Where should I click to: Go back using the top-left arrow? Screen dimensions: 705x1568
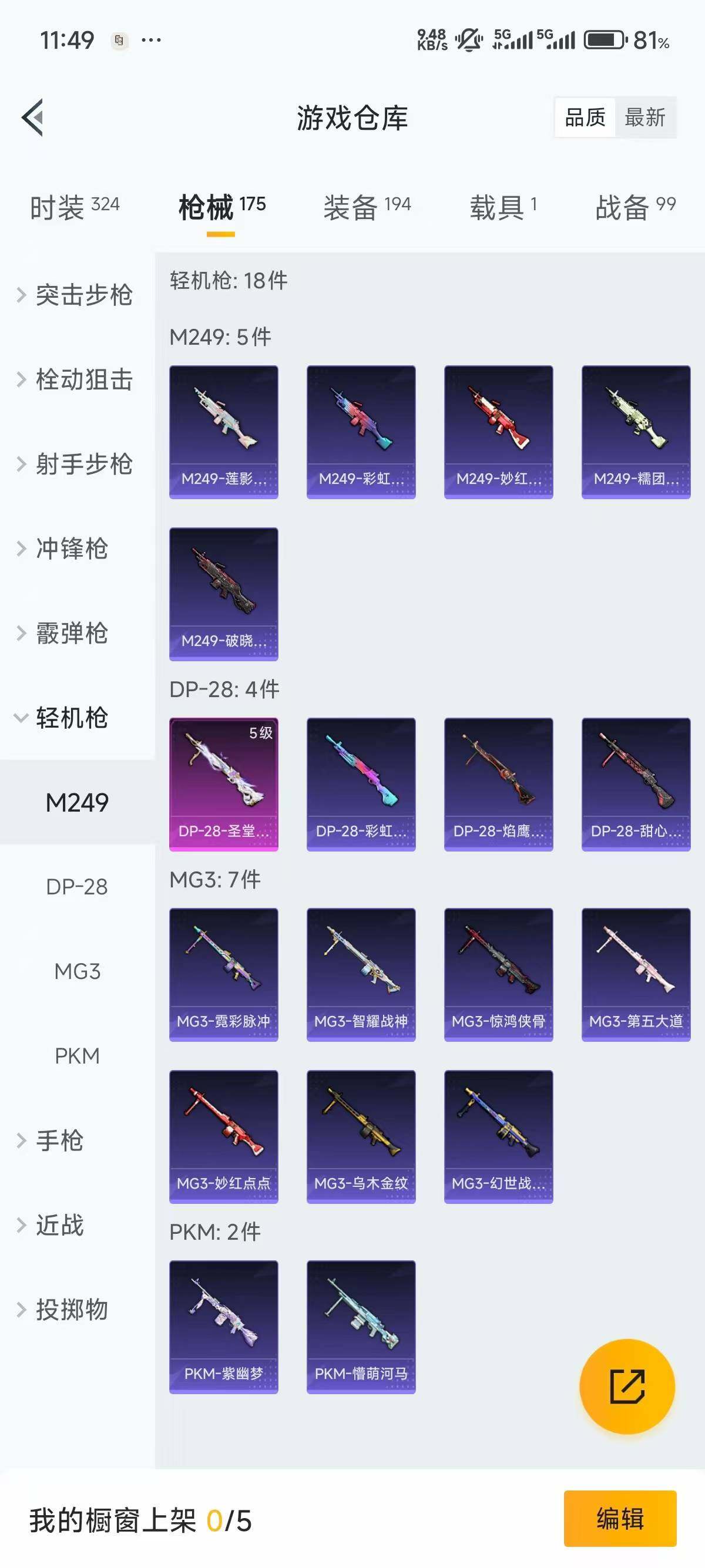pos(33,117)
